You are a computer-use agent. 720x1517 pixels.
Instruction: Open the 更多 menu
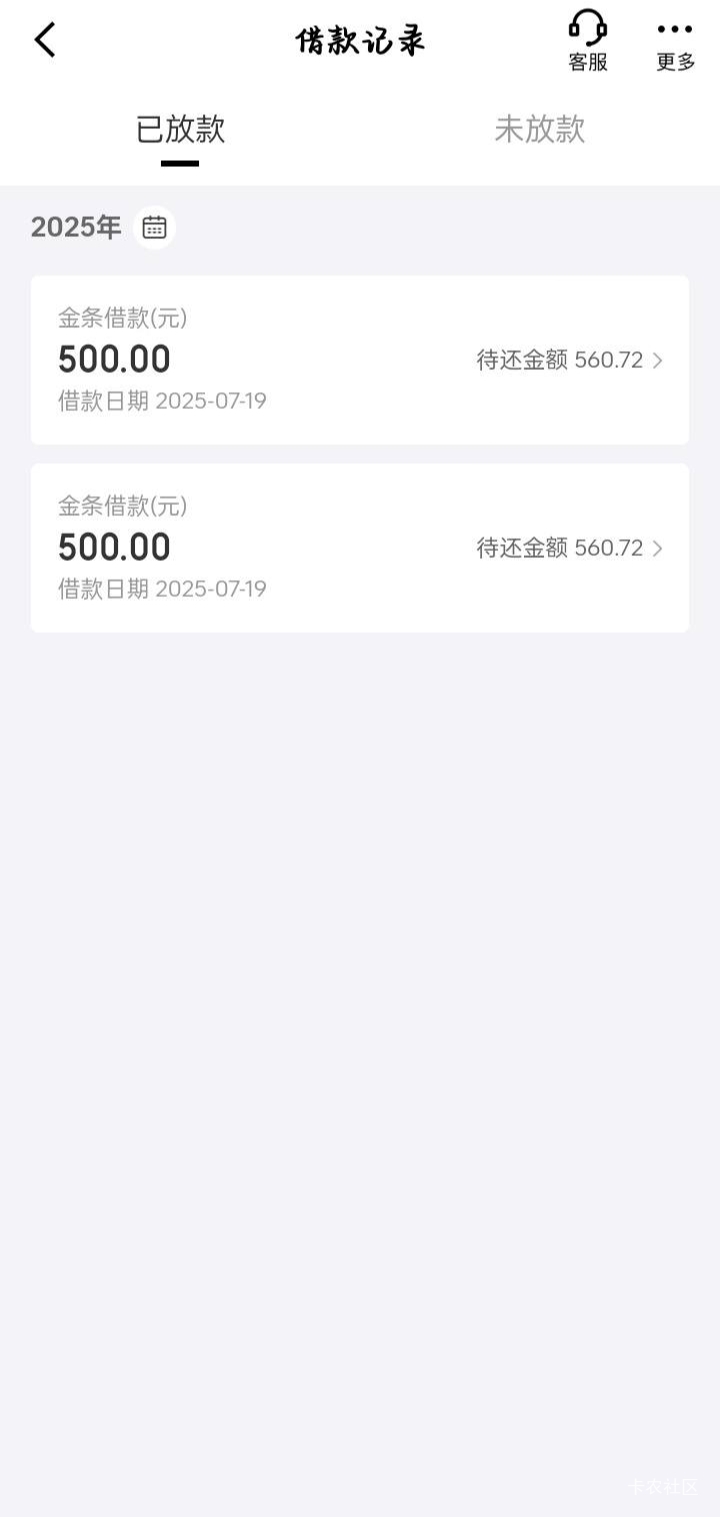[x=675, y=44]
